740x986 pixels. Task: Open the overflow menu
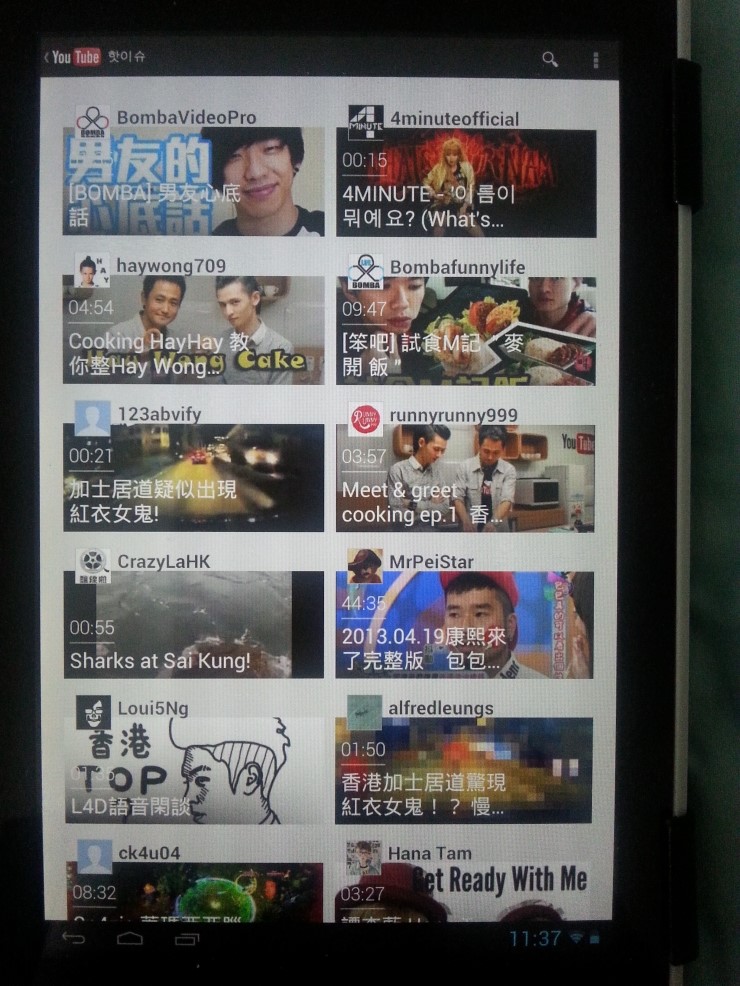(596, 60)
